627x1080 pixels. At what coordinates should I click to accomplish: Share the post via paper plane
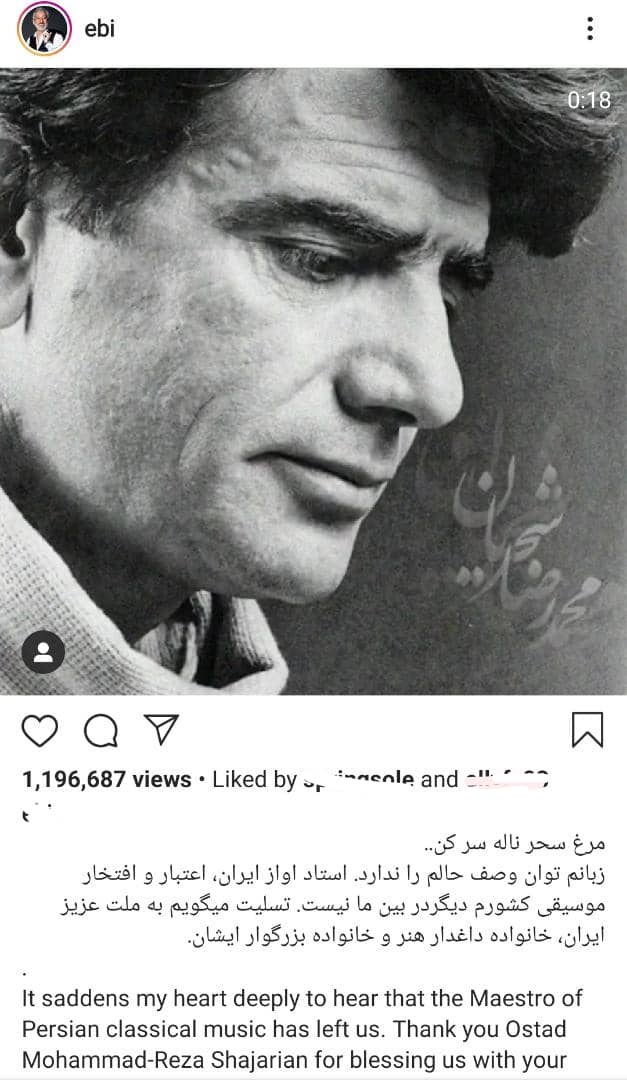coord(161,730)
